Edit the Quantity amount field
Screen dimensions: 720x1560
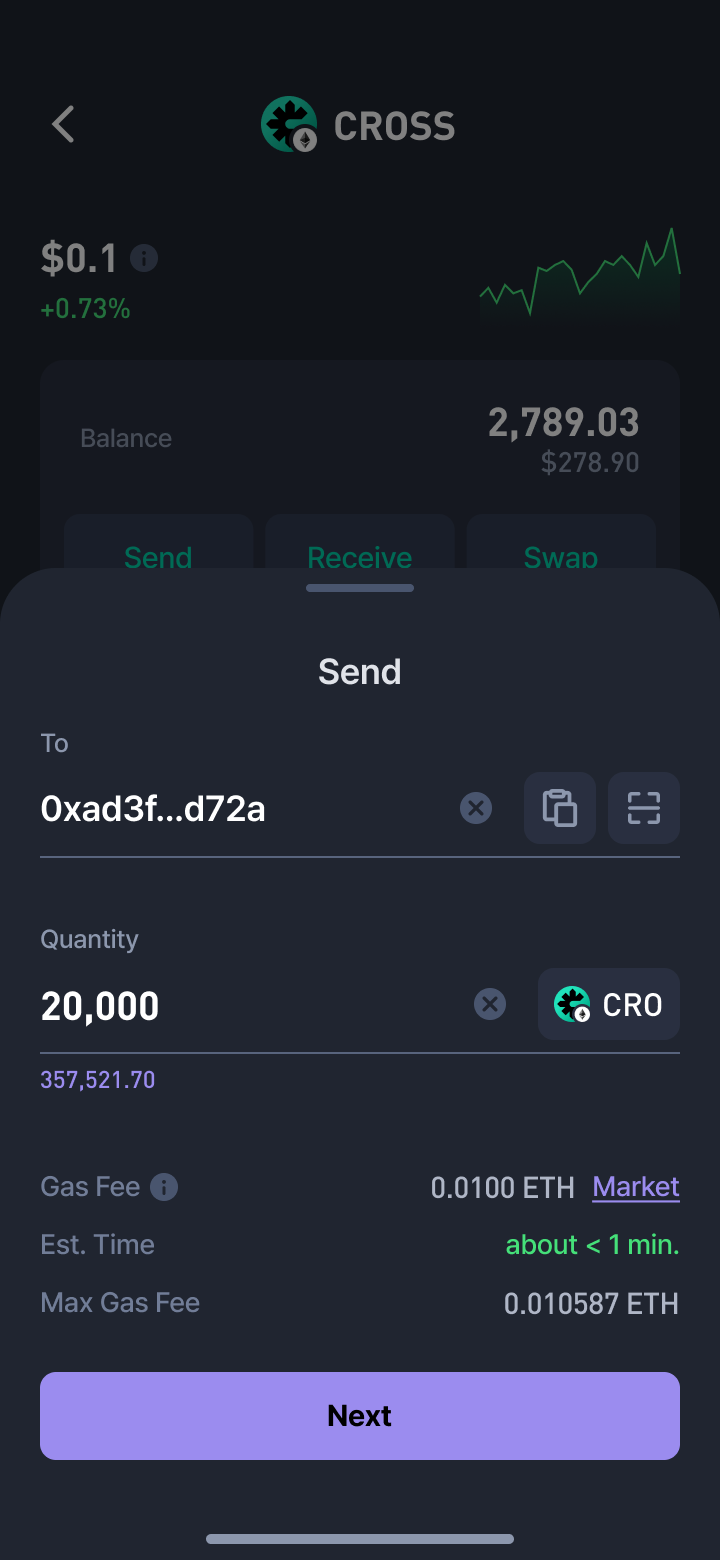tap(250, 1005)
